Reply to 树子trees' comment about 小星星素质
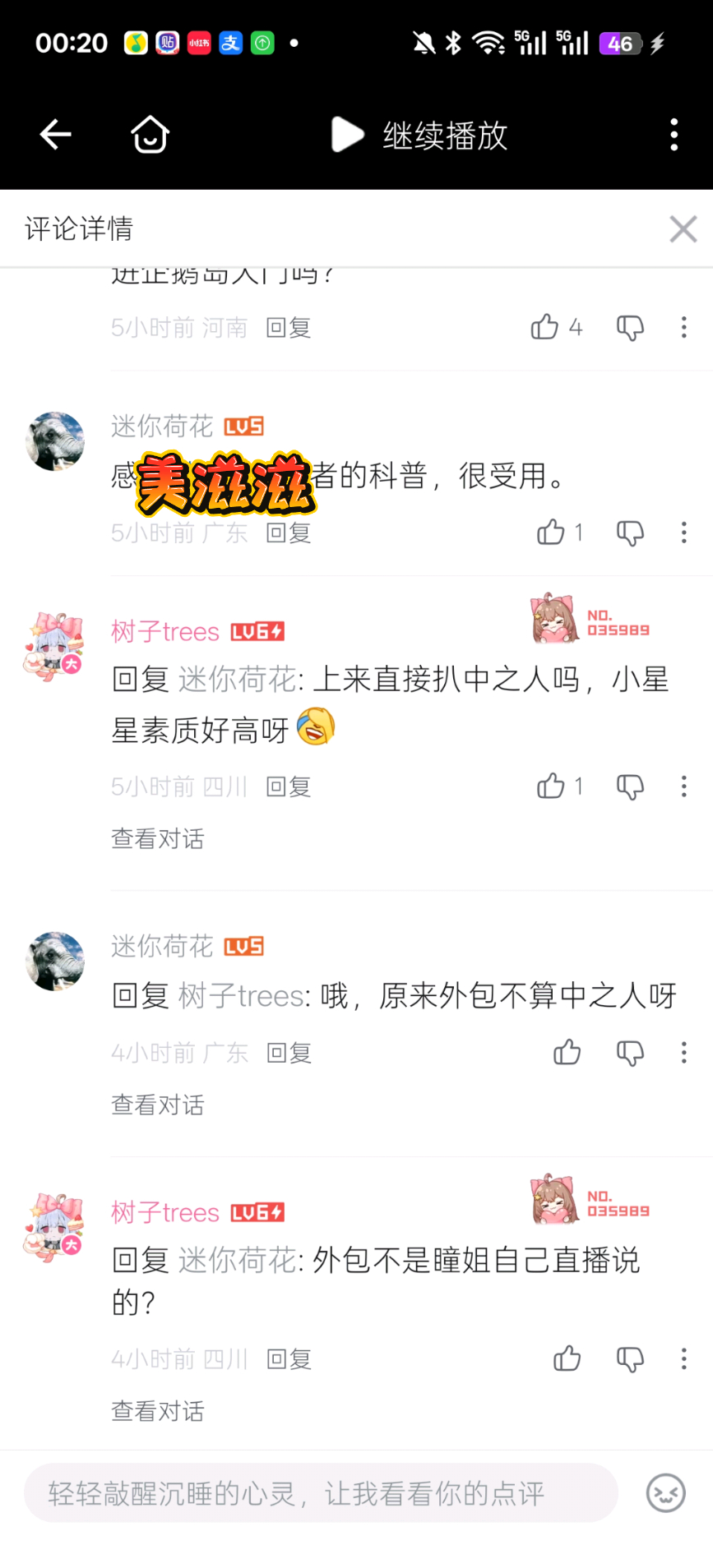713x1568 pixels. tap(289, 786)
